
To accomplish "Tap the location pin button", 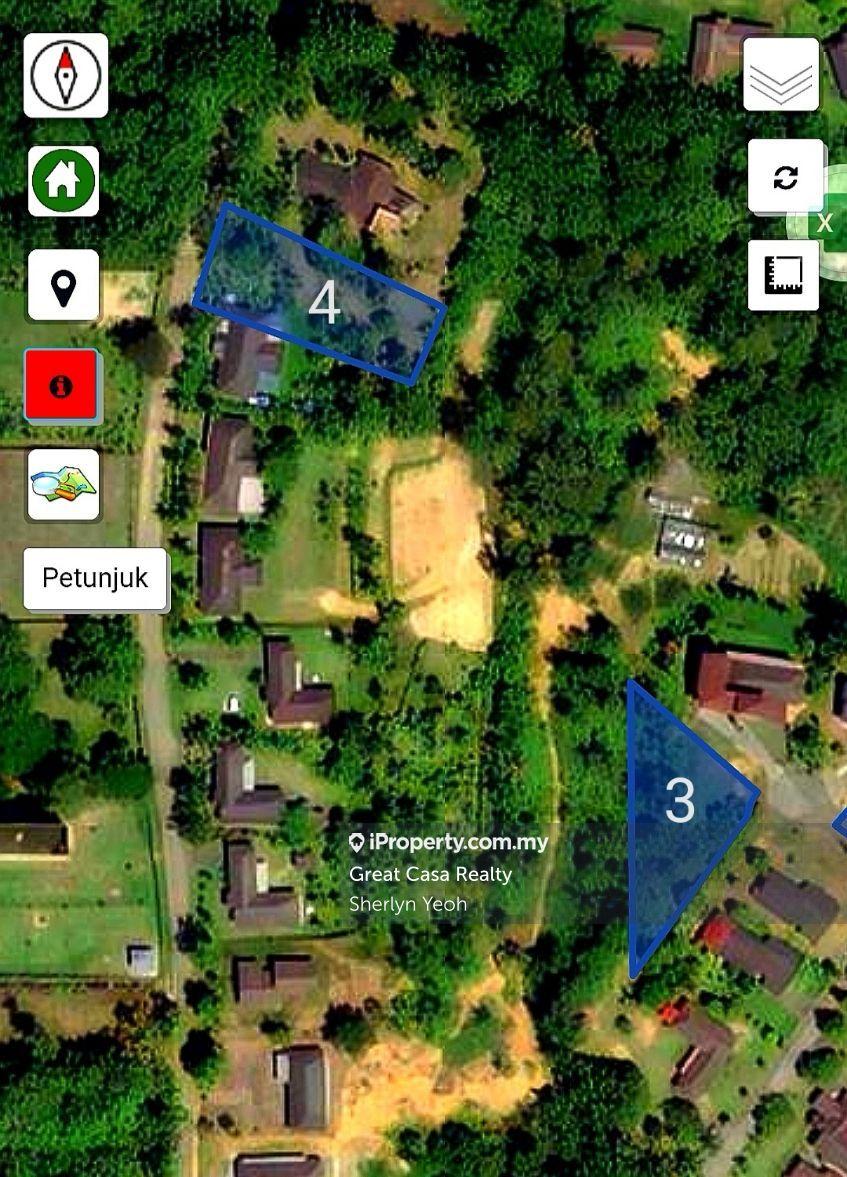I will (x=63, y=285).
